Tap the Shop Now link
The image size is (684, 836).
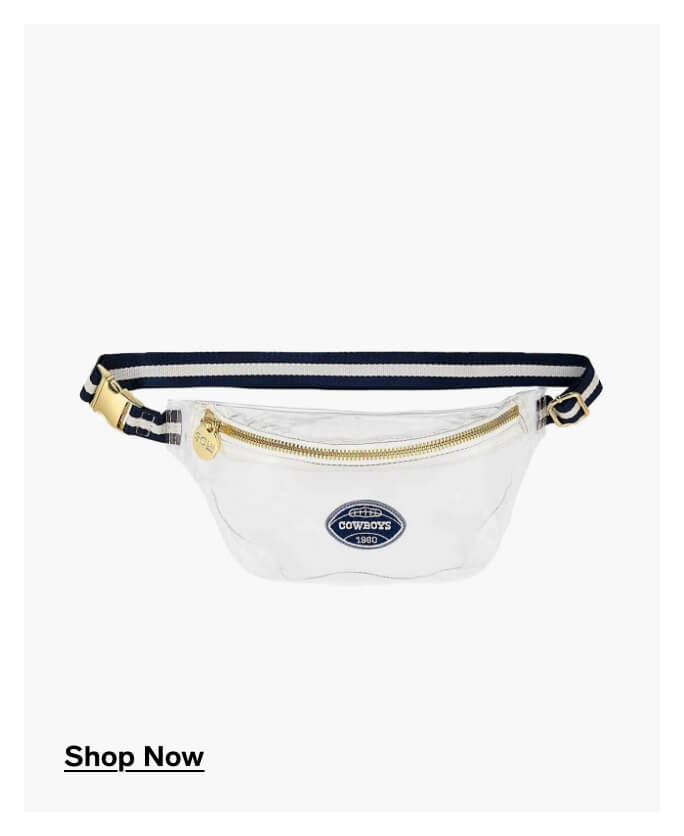134,757
